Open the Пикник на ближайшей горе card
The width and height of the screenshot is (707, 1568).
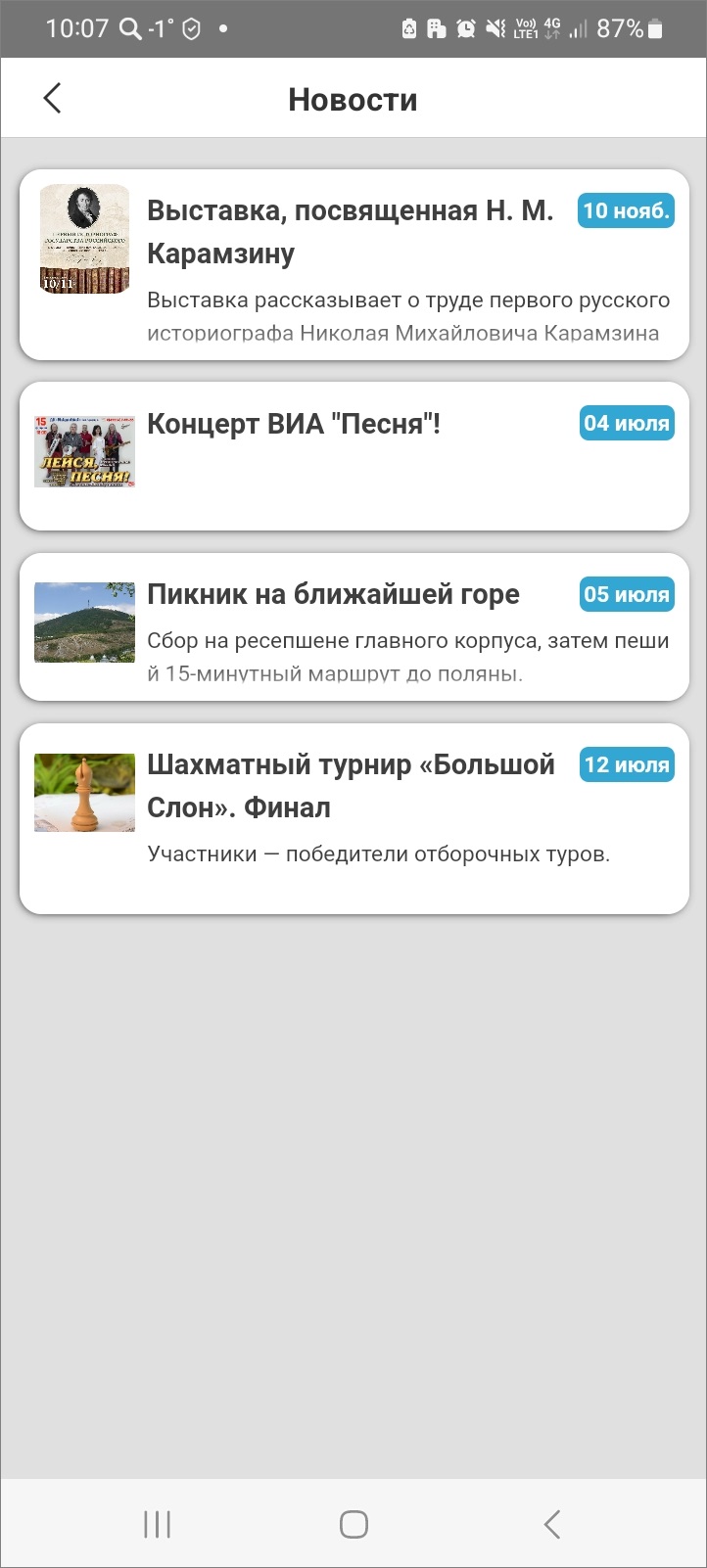coord(353,626)
